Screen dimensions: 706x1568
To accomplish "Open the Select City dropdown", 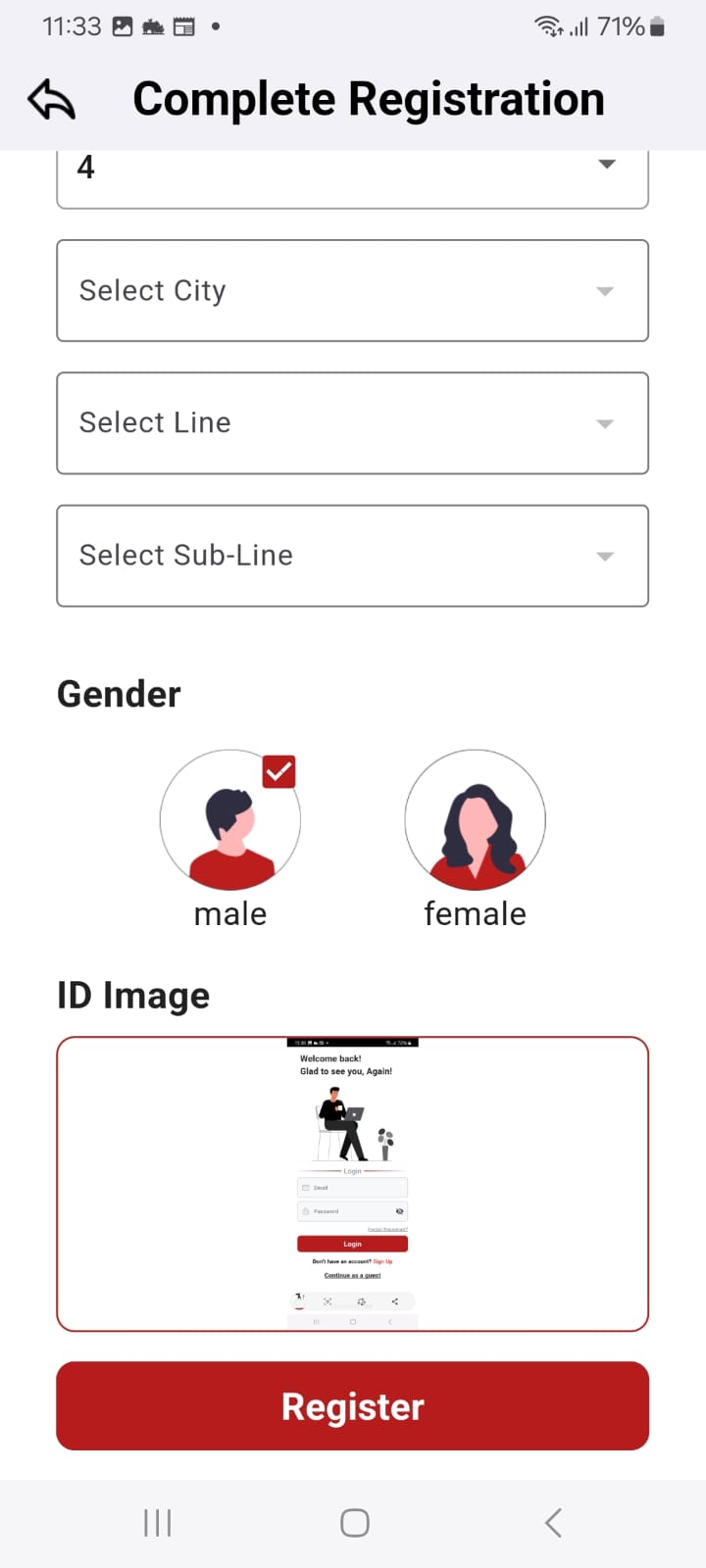I will click(x=353, y=290).
